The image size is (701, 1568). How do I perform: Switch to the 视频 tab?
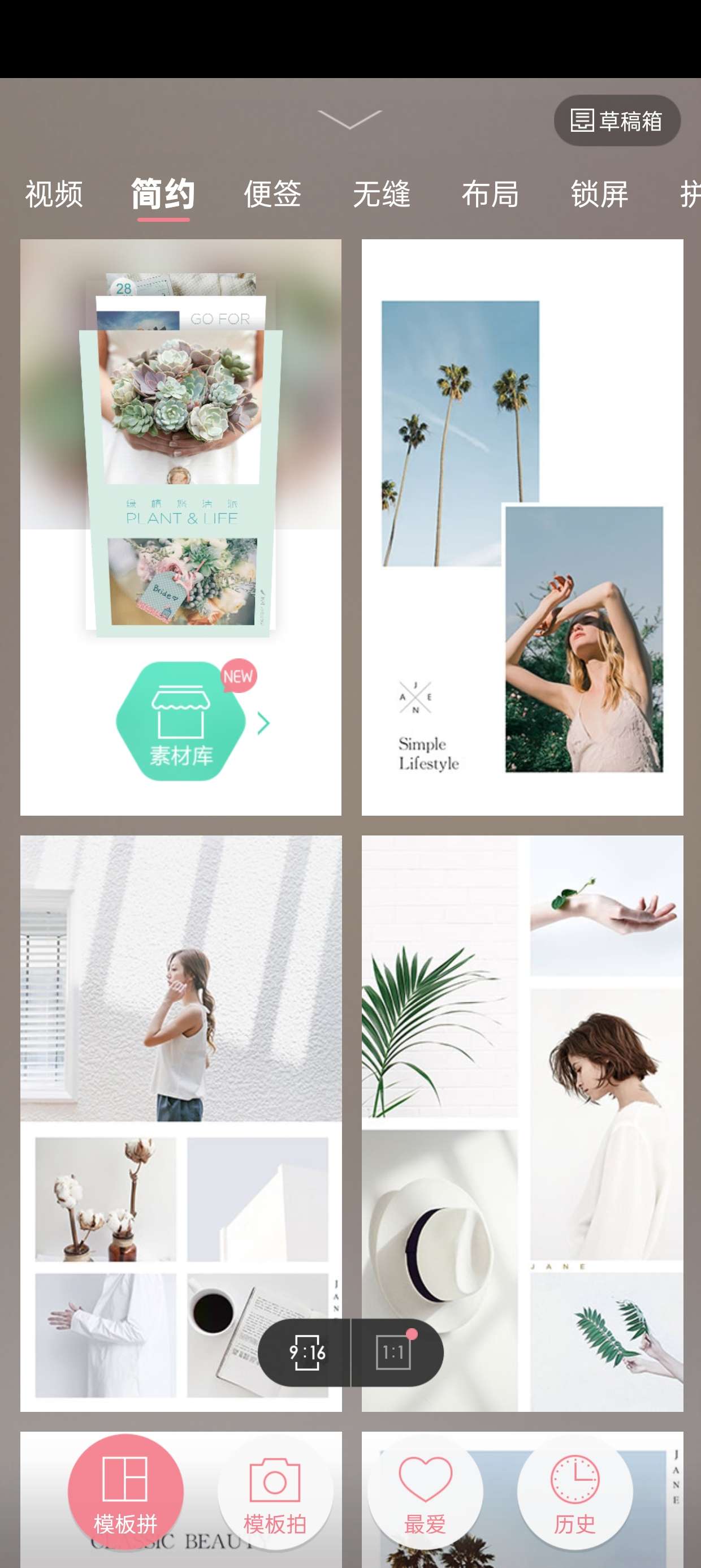click(54, 195)
